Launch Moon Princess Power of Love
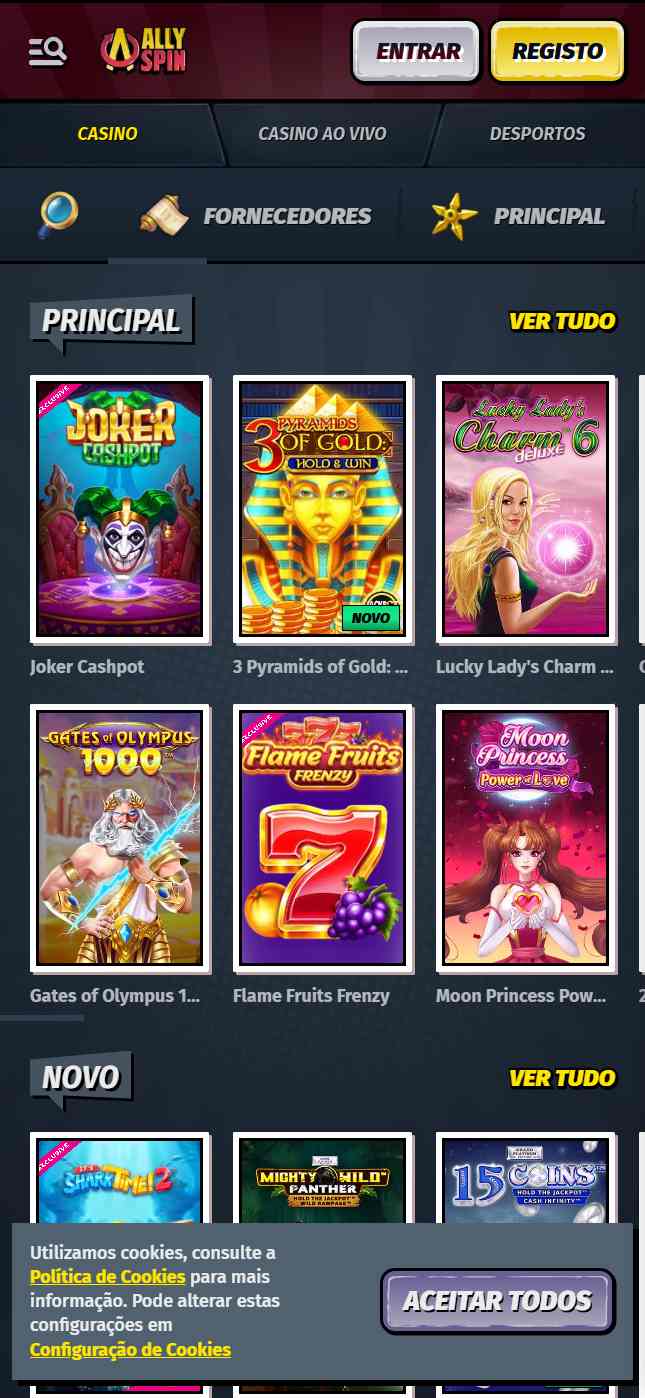The width and height of the screenshot is (645, 1398). [525, 838]
